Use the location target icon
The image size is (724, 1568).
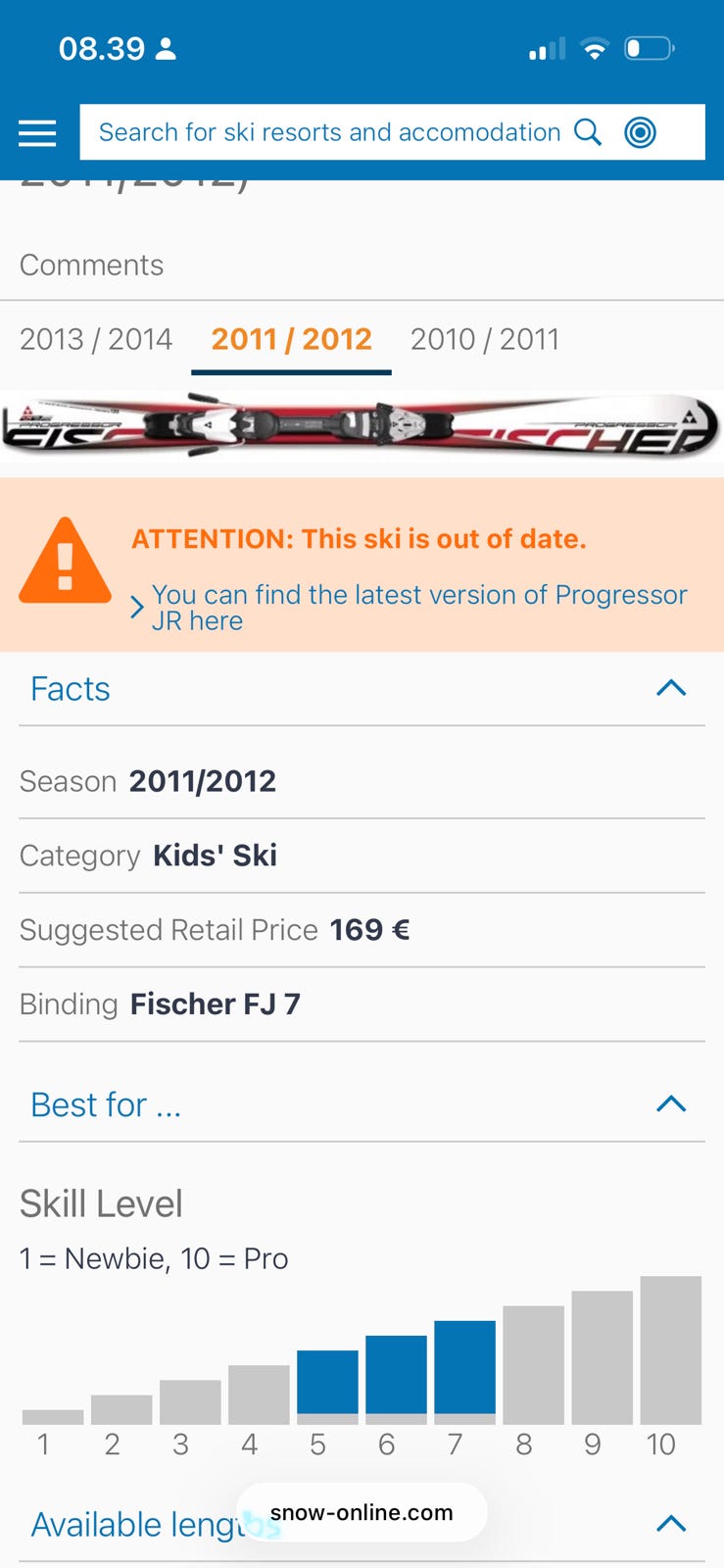click(x=641, y=132)
